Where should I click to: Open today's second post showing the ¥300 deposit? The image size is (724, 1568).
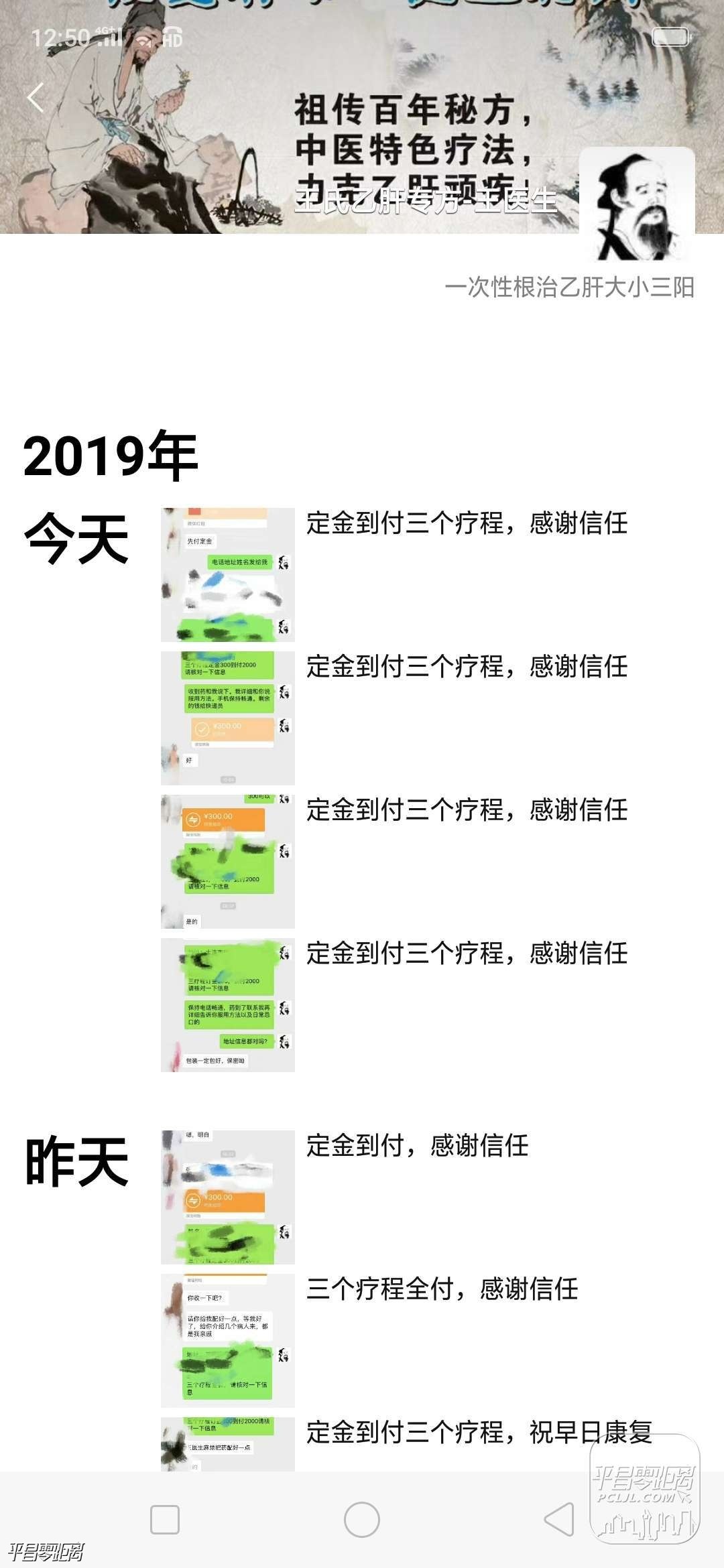point(228,718)
